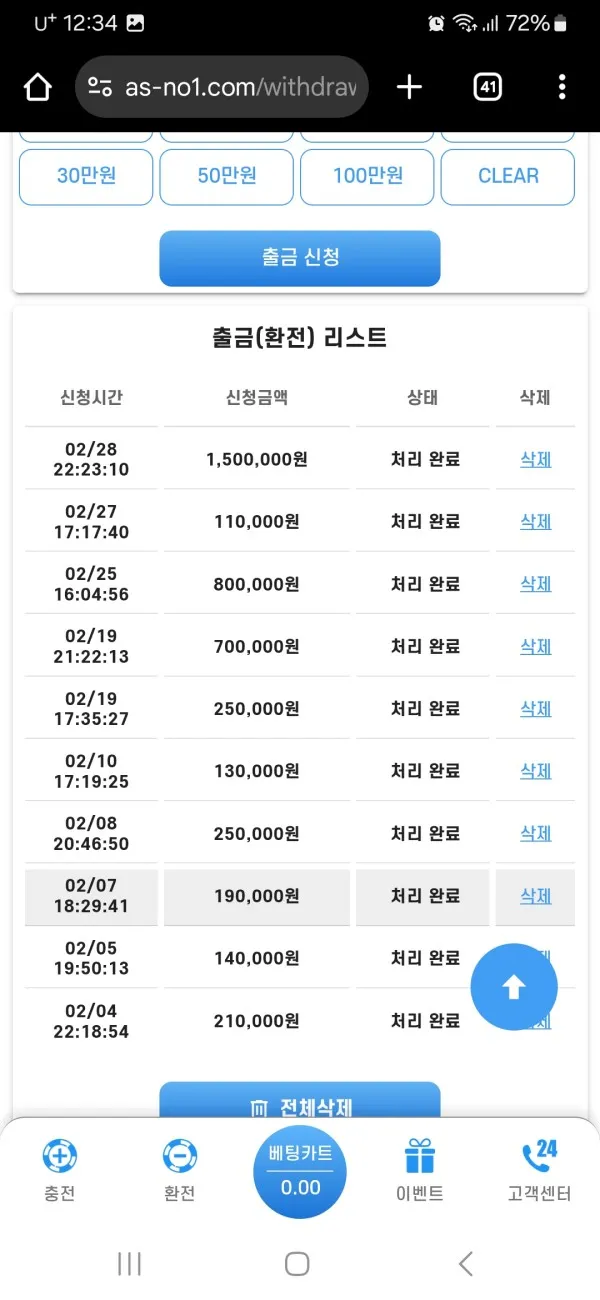Tap the 30만원 amount button

tap(86, 176)
